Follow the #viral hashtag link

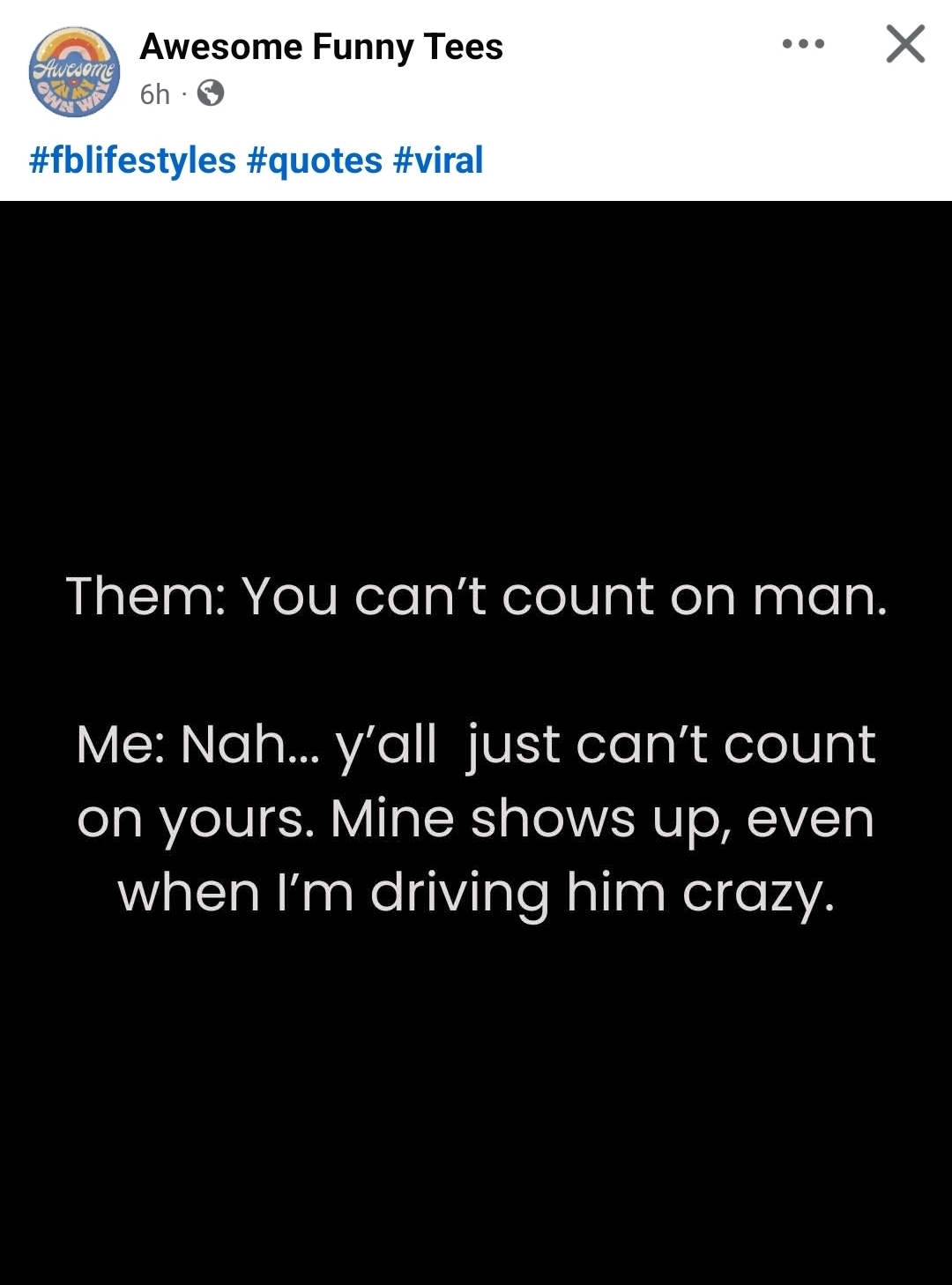click(x=438, y=160)
